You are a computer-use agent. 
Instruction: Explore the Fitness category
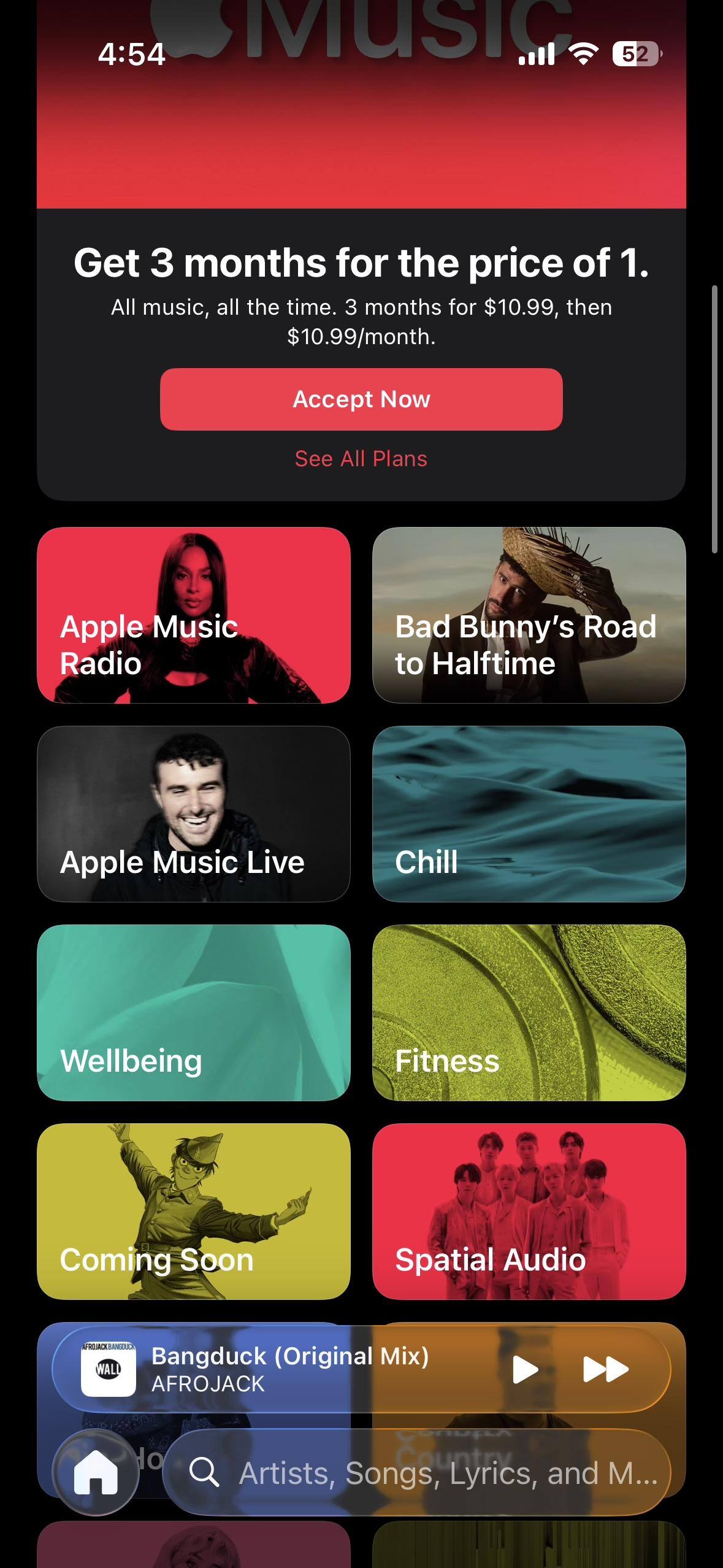click(x=529, y=1012)
